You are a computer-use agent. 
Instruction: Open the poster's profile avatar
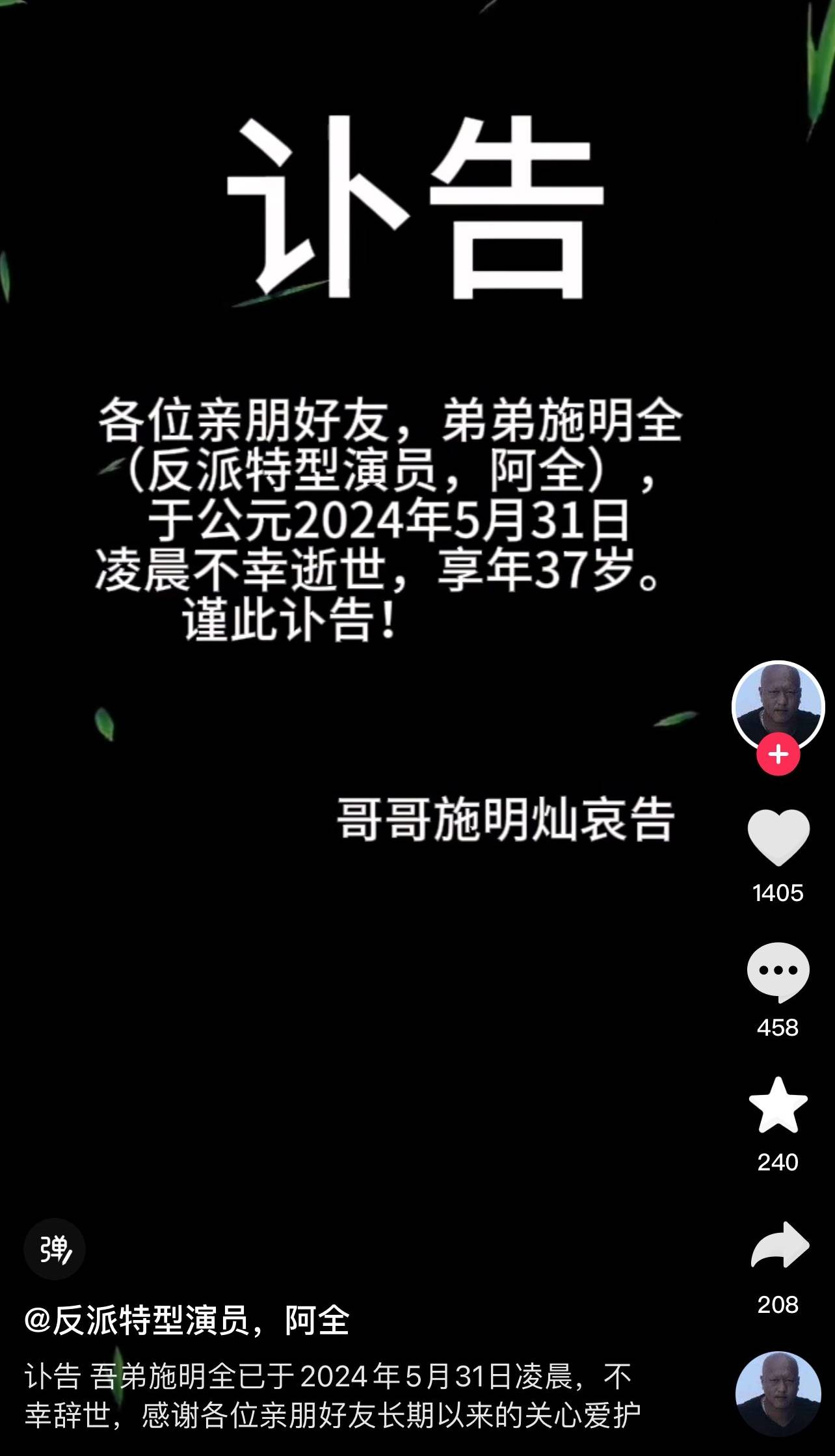[x=778, y=706]
